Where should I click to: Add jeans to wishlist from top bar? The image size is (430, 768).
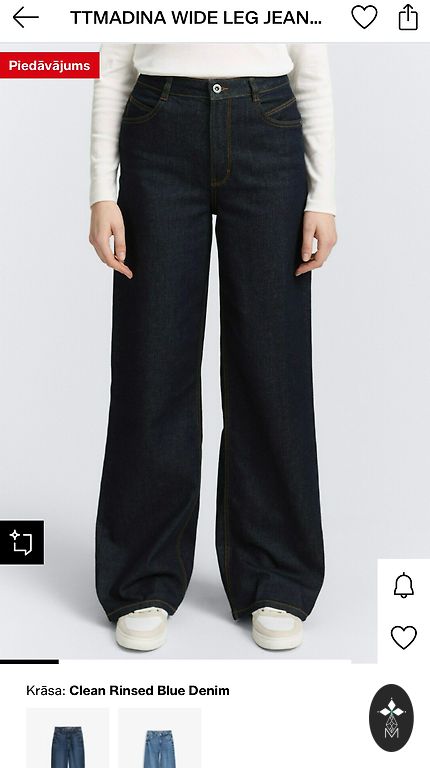364,18
